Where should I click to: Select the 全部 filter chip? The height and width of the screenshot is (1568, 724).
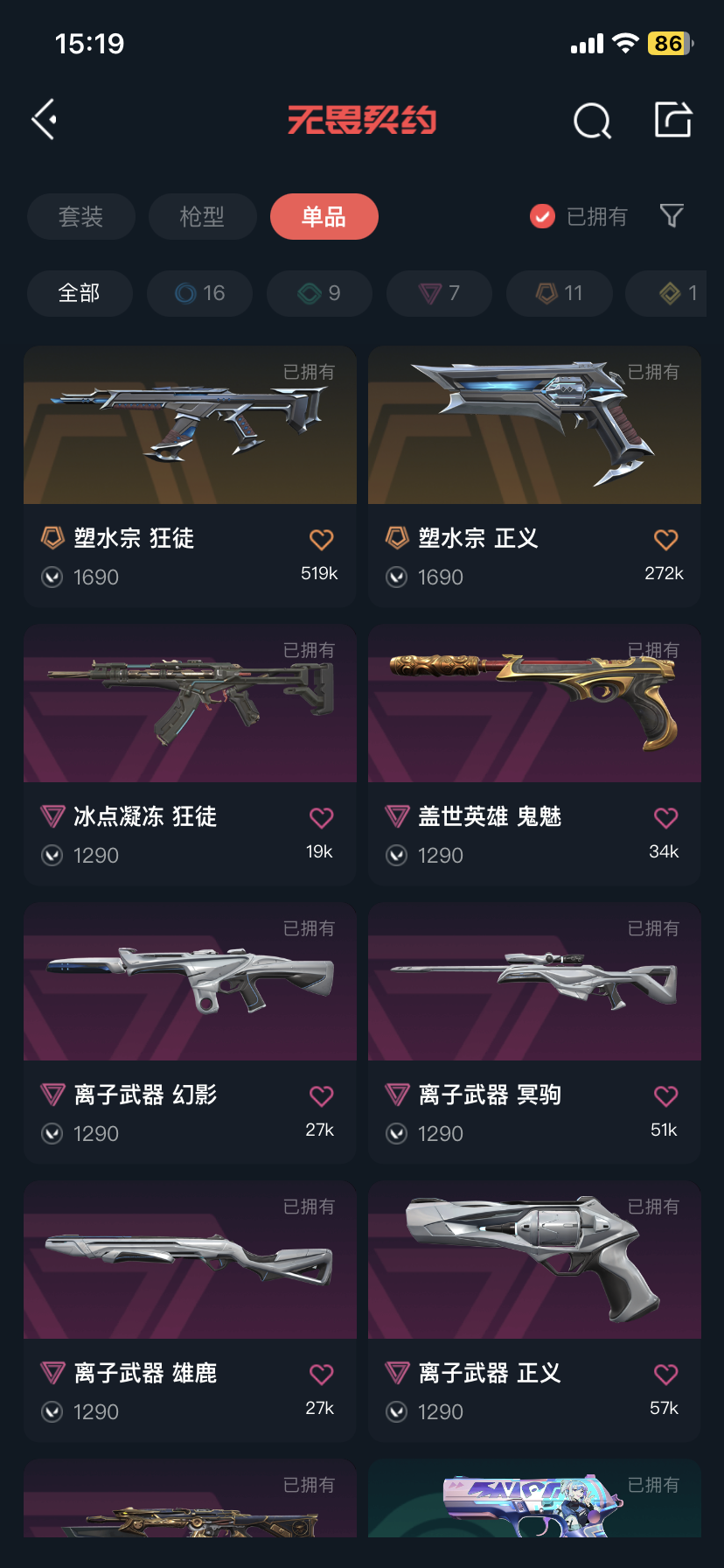coord(80,293)
